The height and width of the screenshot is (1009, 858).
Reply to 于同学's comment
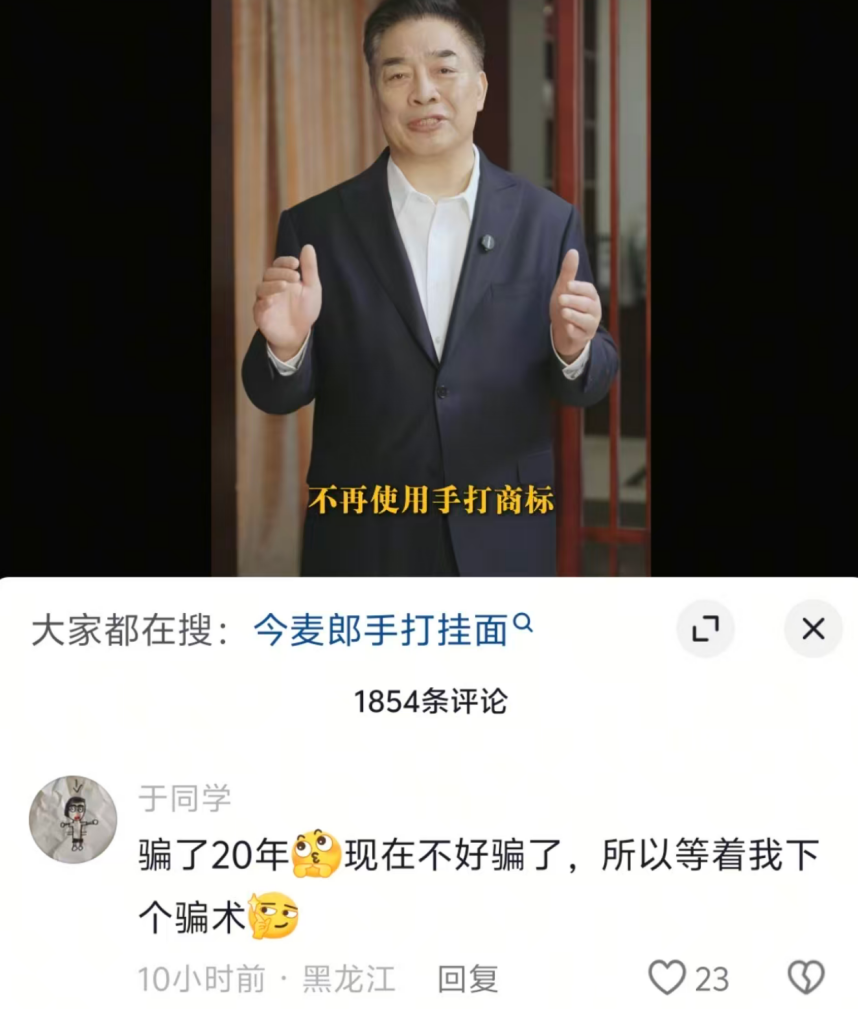(468, 979)
